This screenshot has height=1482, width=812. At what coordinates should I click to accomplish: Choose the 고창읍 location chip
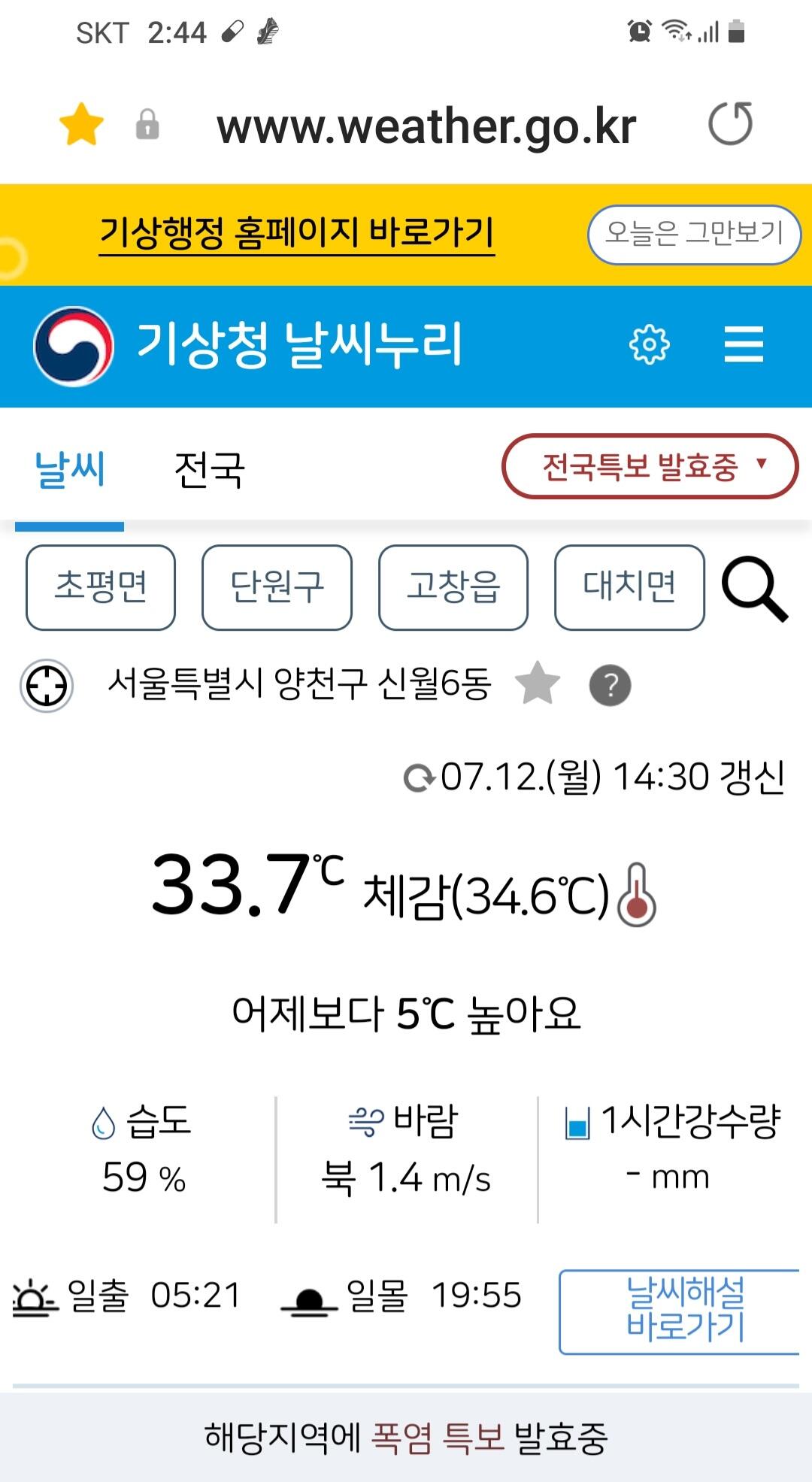point(453,587)
